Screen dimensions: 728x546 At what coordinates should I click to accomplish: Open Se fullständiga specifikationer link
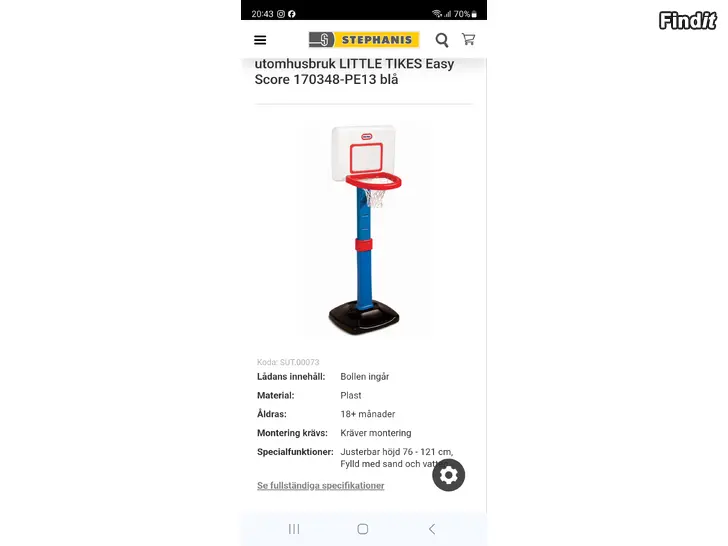click(320, 486)
